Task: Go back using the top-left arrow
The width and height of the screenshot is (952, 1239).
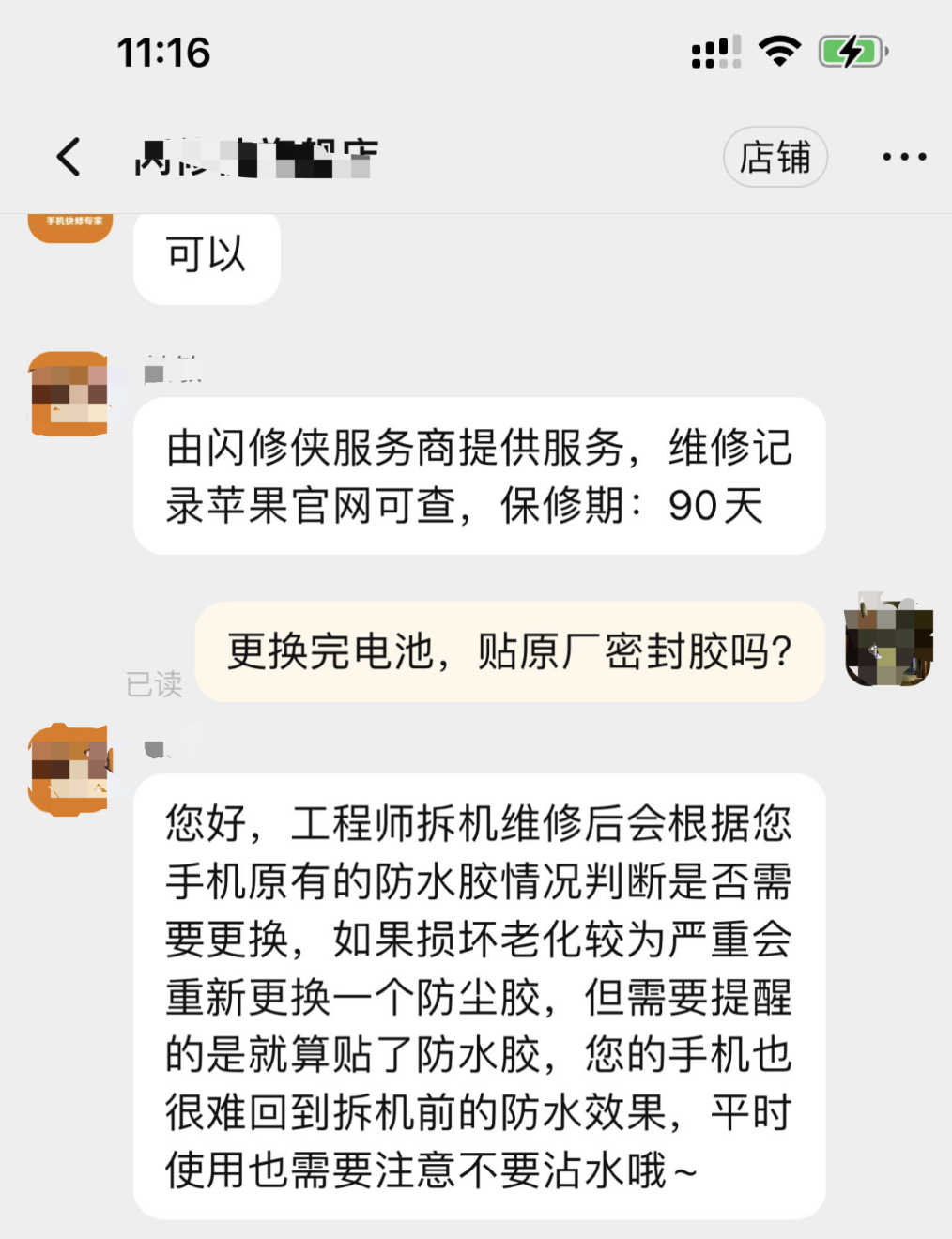Action: 69,157
